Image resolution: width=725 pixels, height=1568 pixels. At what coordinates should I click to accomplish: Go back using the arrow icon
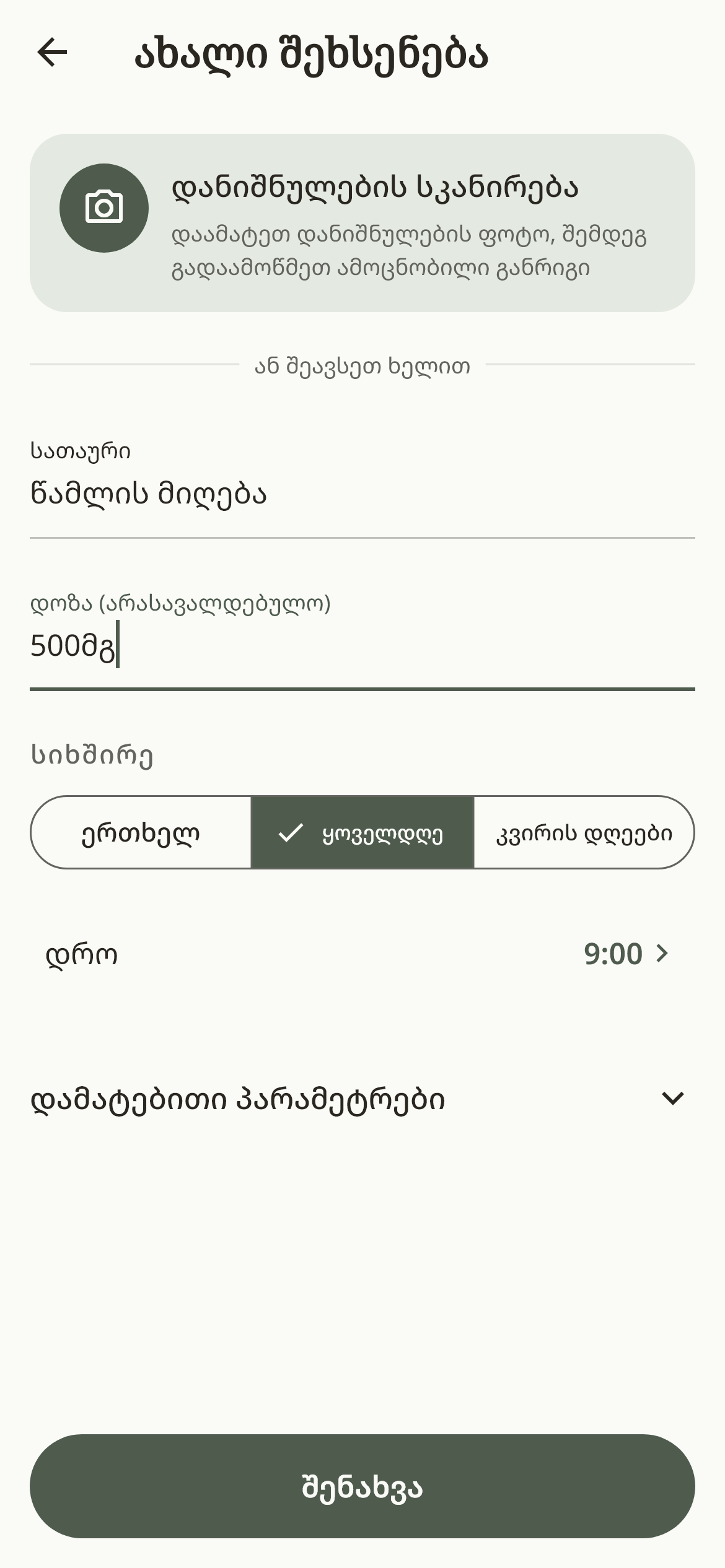(53, 52)
